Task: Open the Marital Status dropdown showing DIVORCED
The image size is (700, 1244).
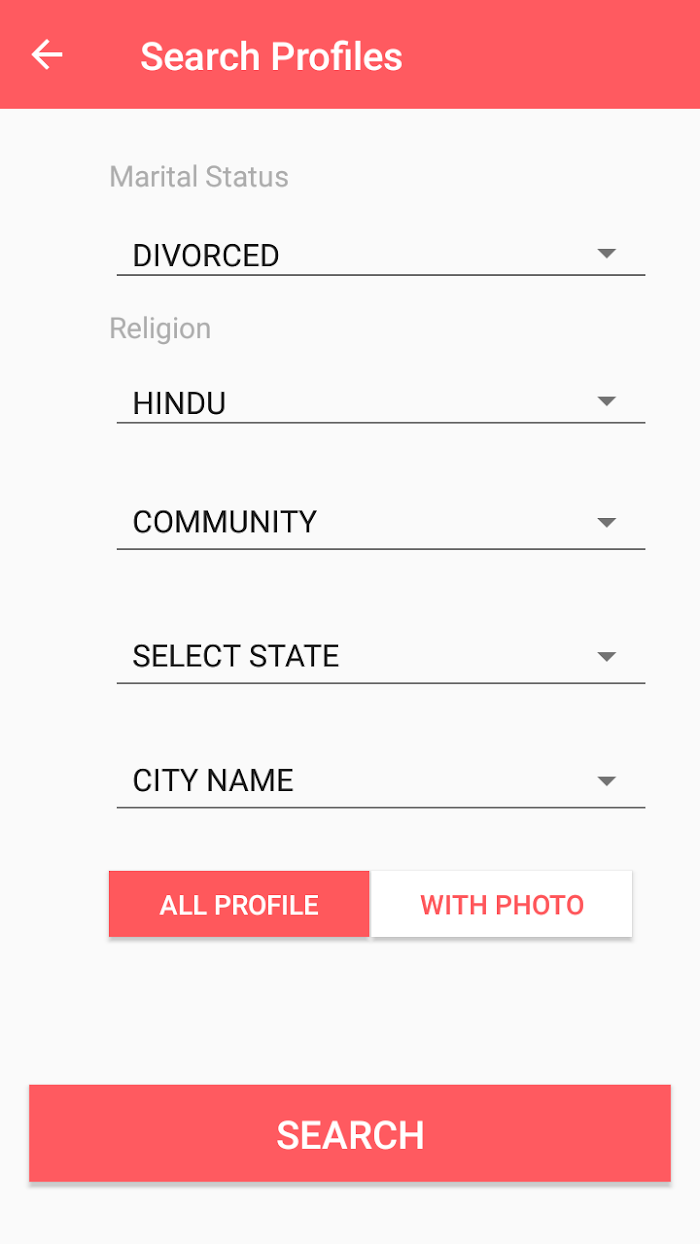Action: (x=380, y=255)
